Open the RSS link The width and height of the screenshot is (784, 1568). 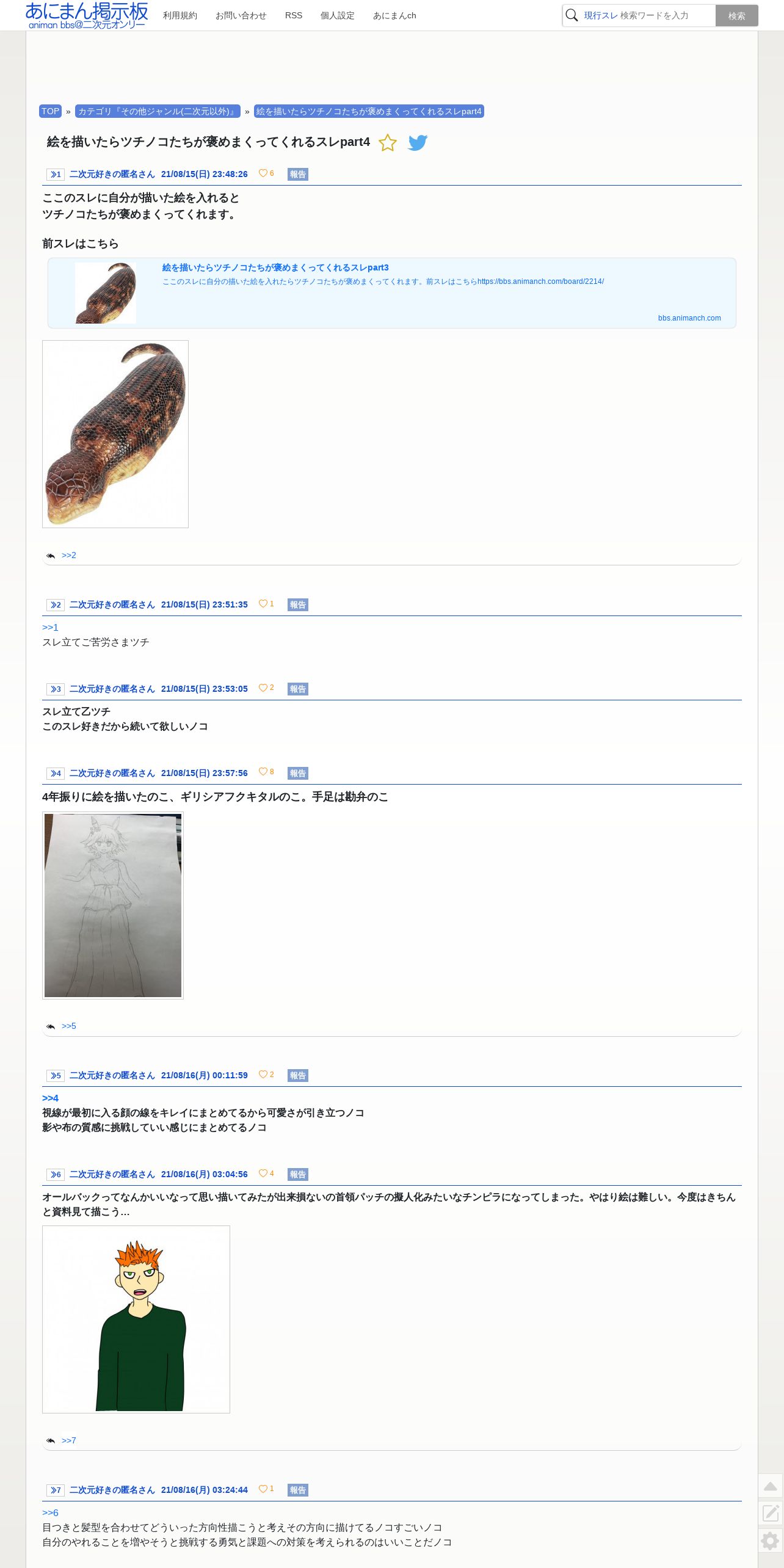point(293,16)
